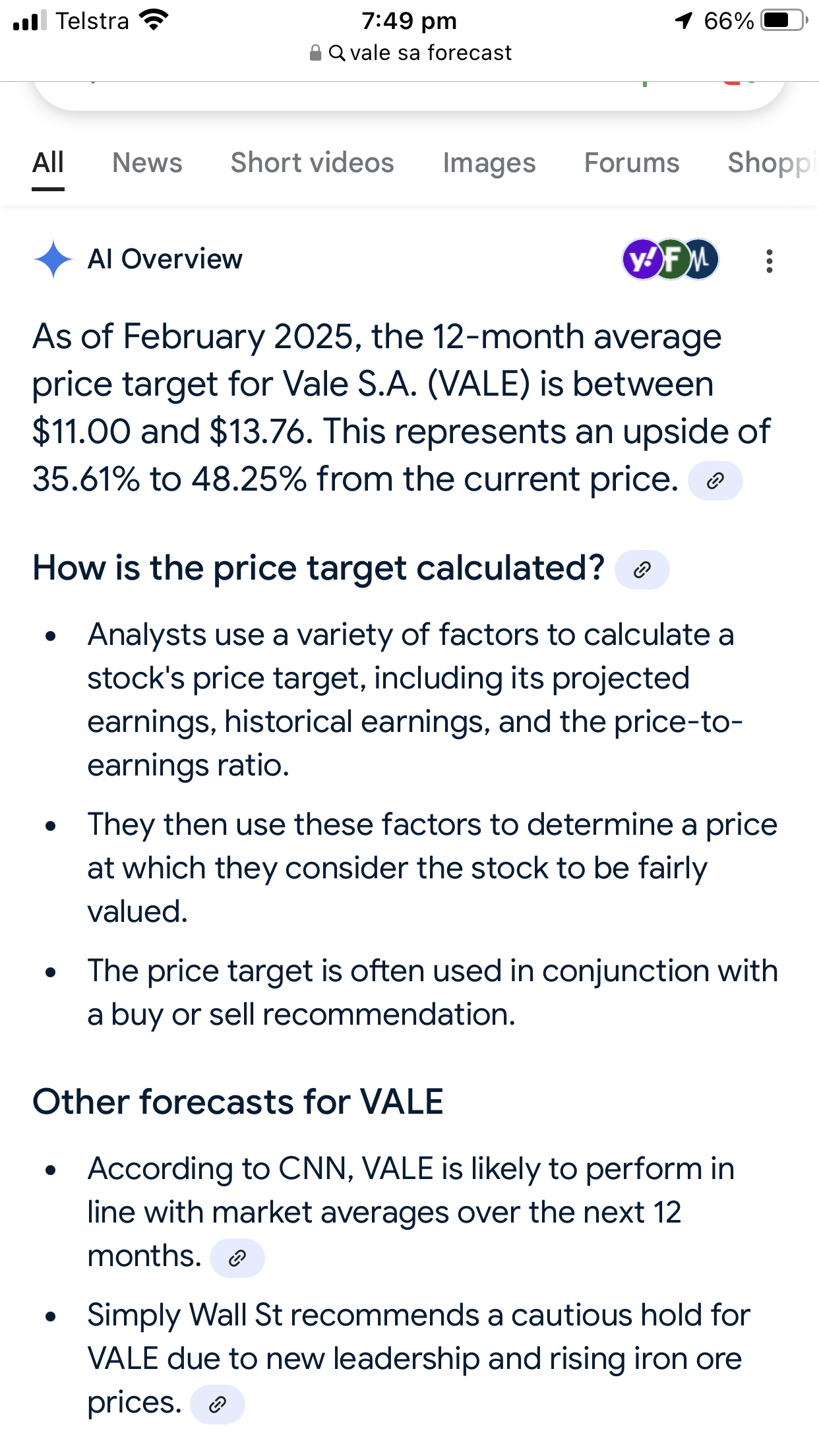Open the AI Overview three-dot menu

(x=769, y=261)
